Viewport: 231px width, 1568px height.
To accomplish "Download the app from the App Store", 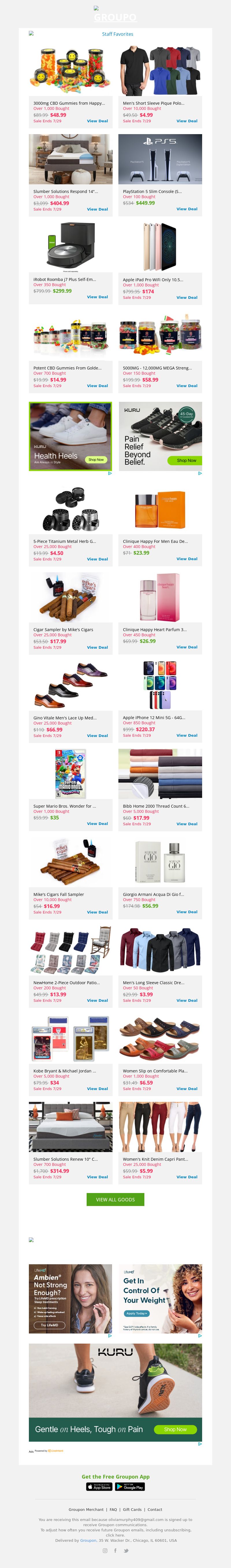I will tap(99, 1487).
